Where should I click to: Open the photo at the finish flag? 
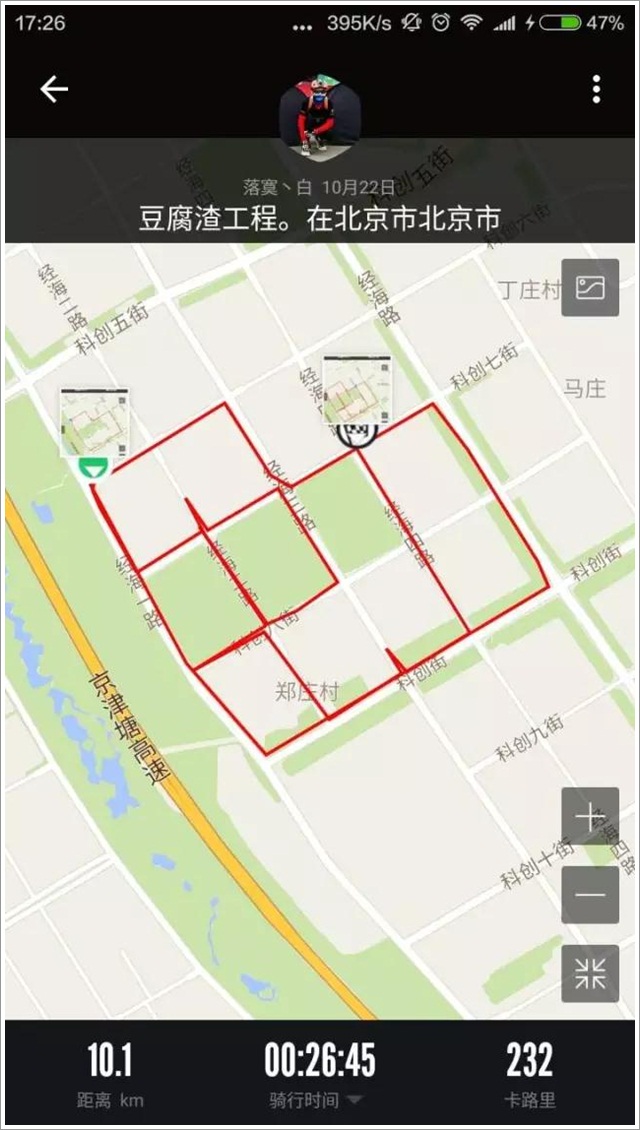pyautogui.click(x=356, y=389)
